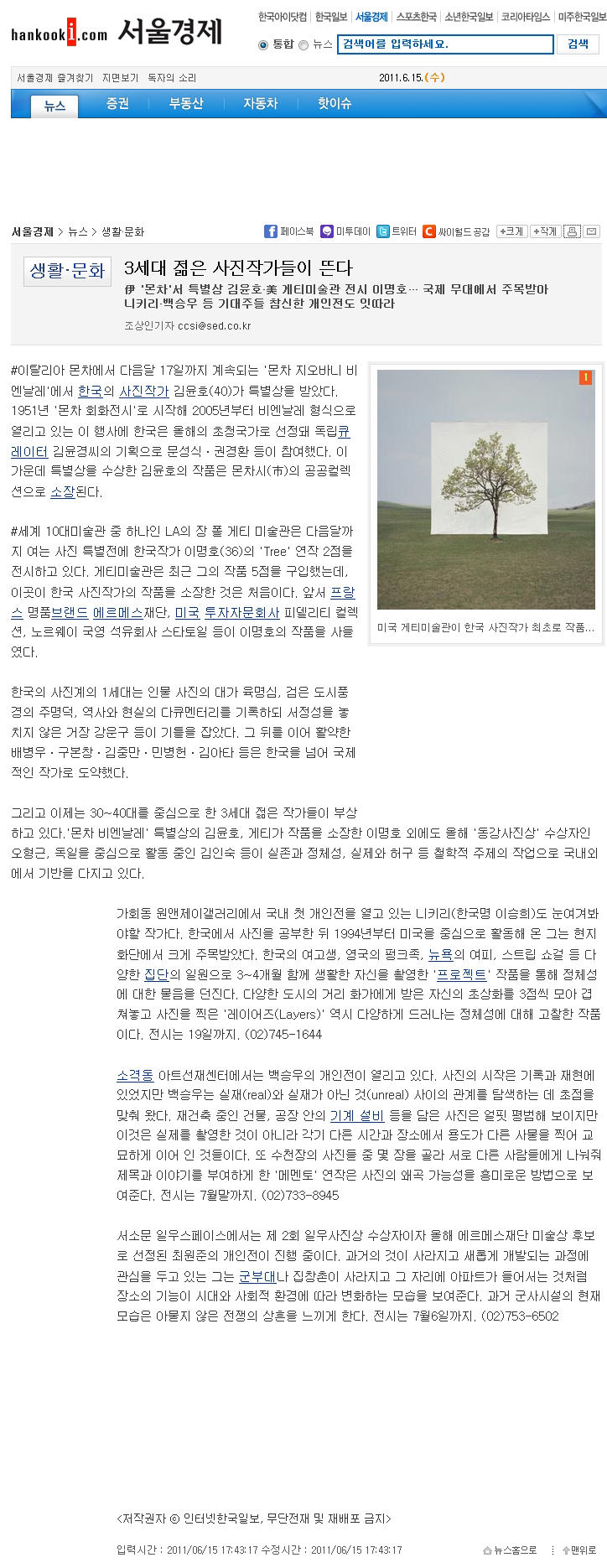
Task: Share article on 트위터
Action: click(x=396, y=231)
